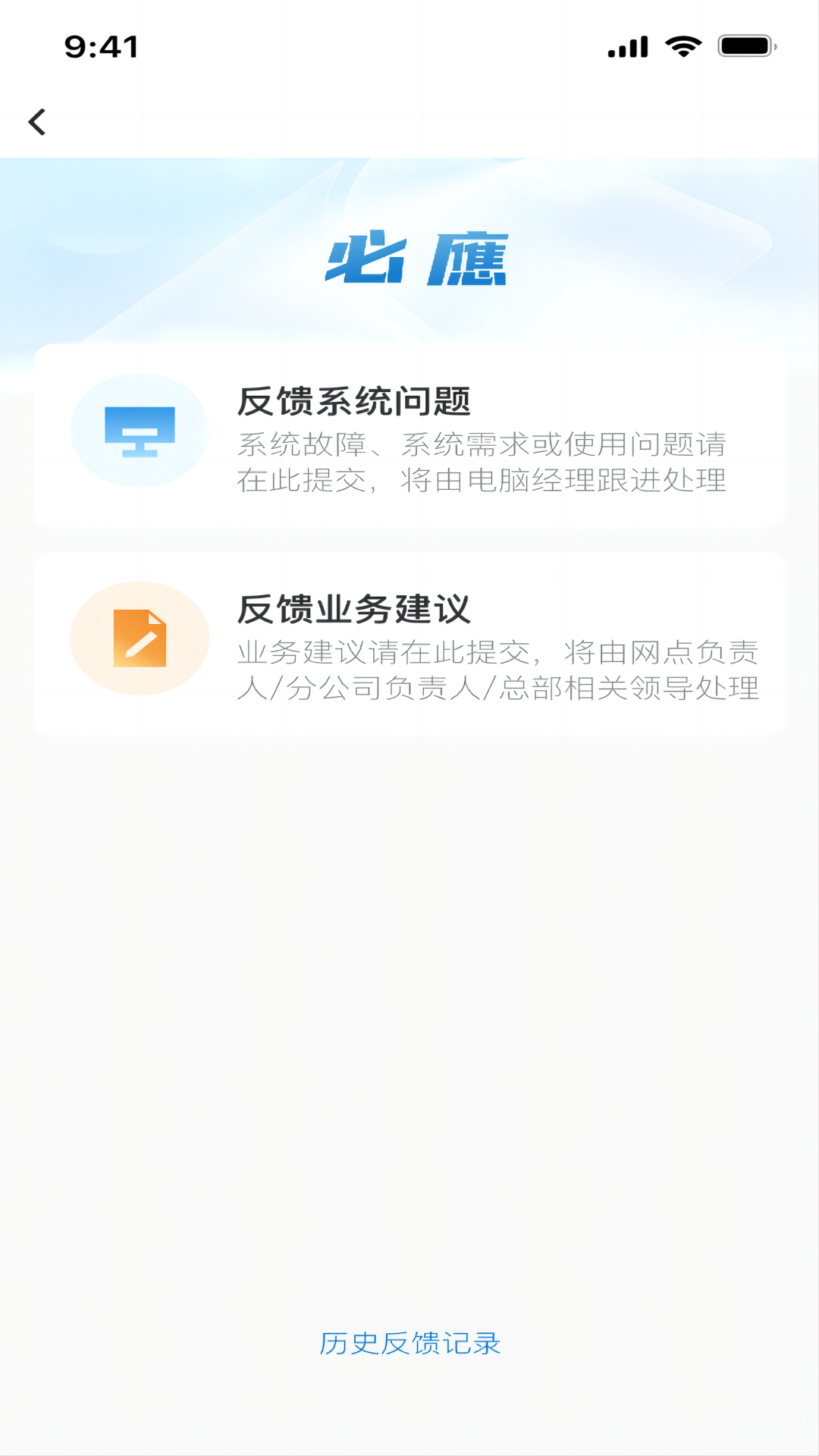This screenshot has width=819, height=1456.
Task: View 历史反馈记录 link
Action: tap(409, 1343)
